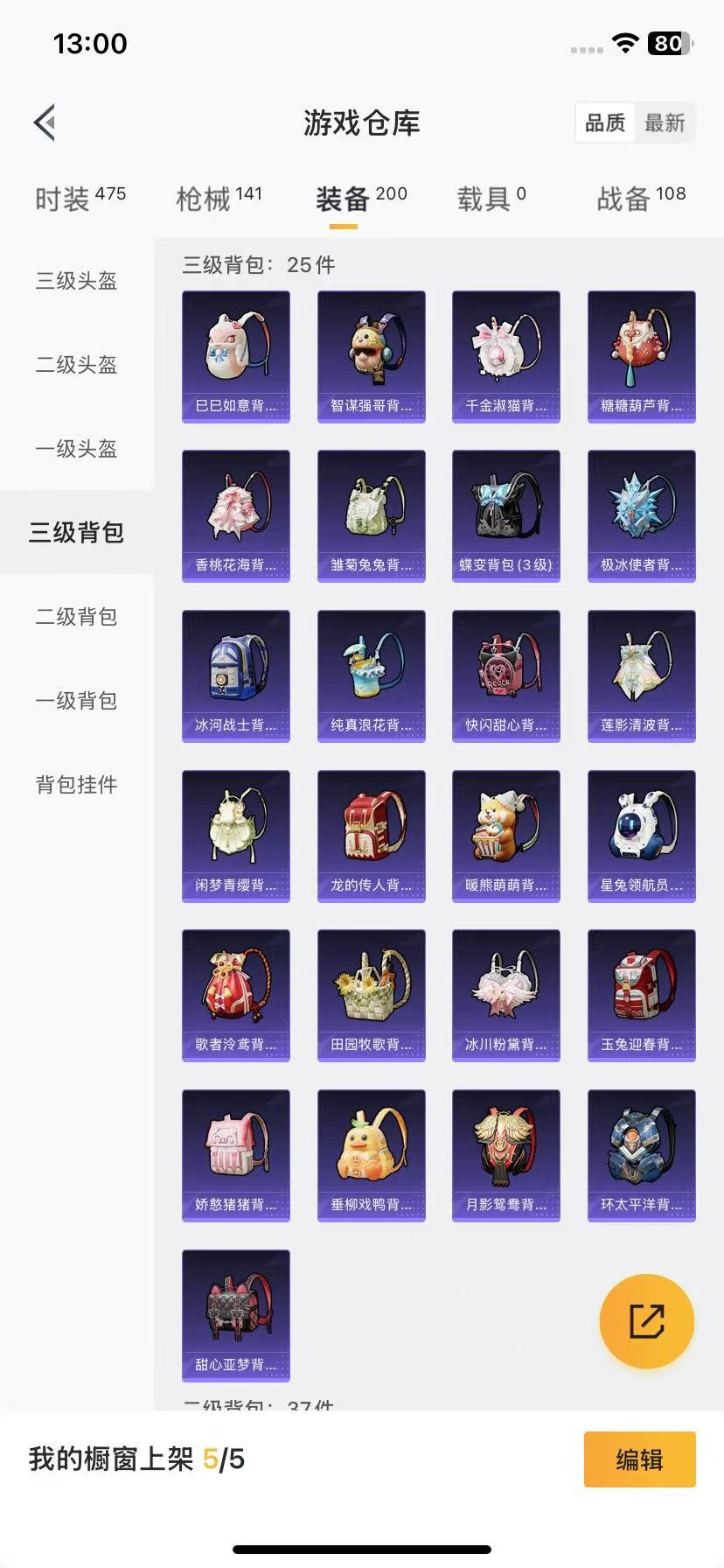Switch to the 时装 tab
The image size is (724, 1568).
pyautogui.click(x=80, y=199)
